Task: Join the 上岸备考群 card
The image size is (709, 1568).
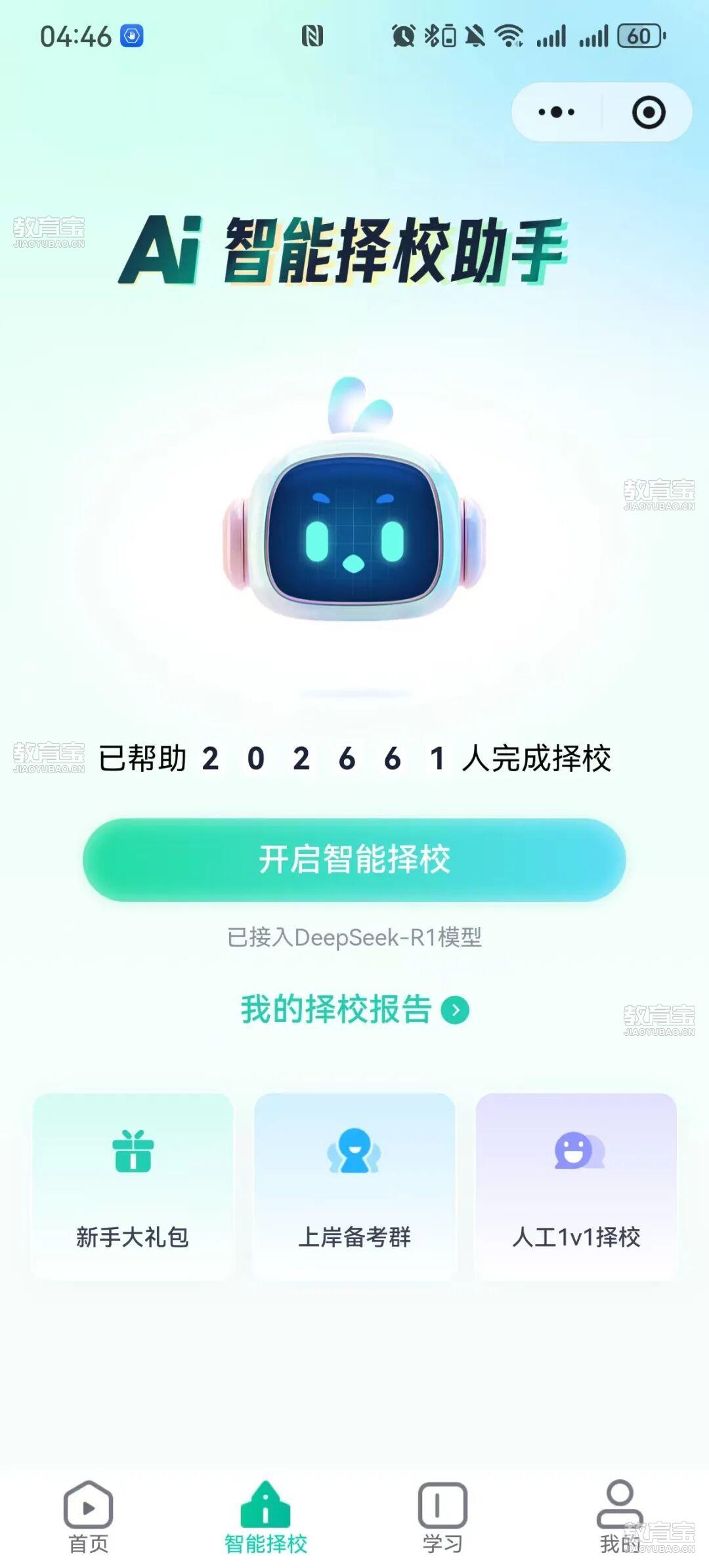Action: pos(354,1186)
